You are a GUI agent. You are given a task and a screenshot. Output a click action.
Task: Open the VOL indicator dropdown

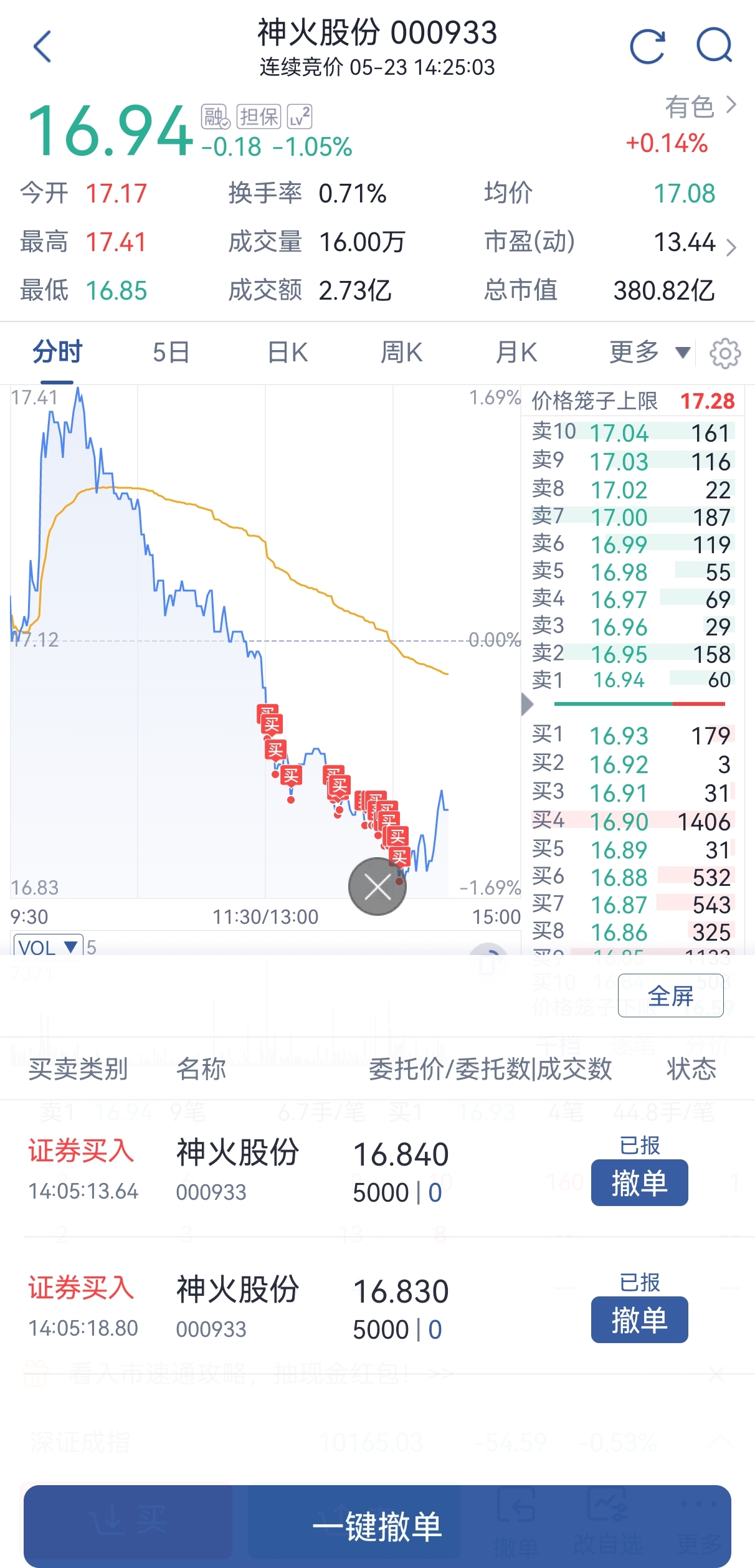point(48,947)
